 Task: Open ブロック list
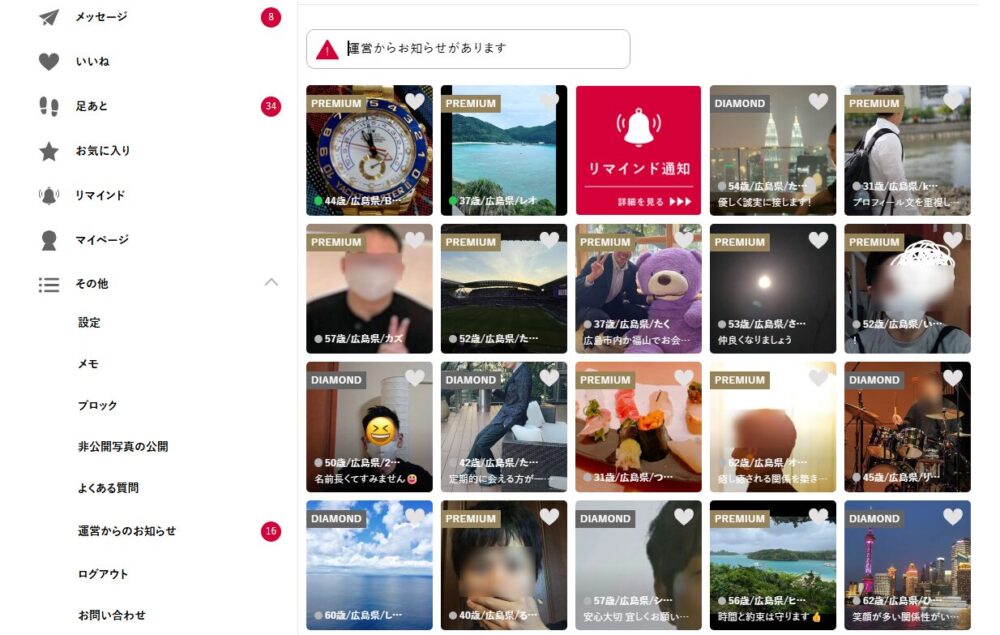[97, 406]
